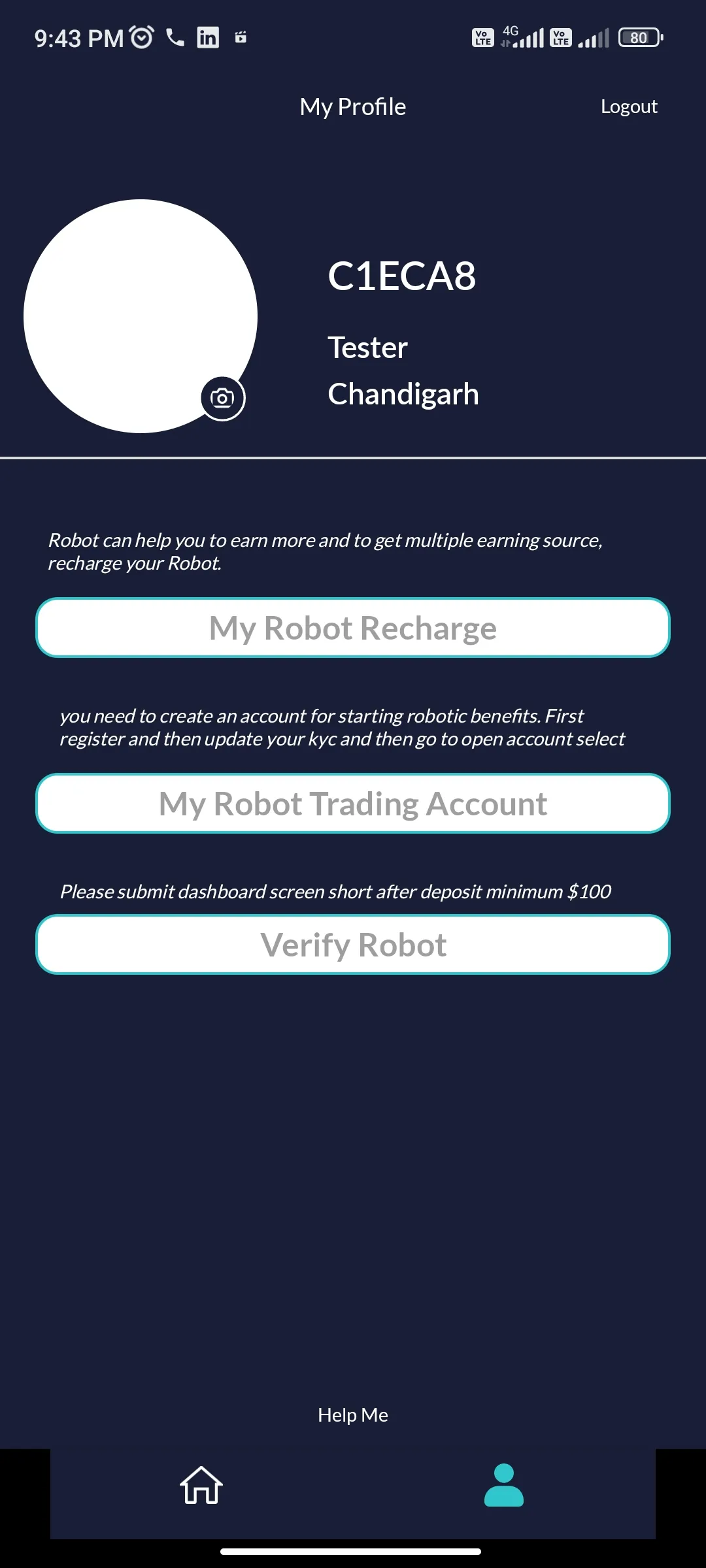Tap the camera icon on profile photo
The height and width of the screenshot is (1568, 706).
tap(222, 398)
